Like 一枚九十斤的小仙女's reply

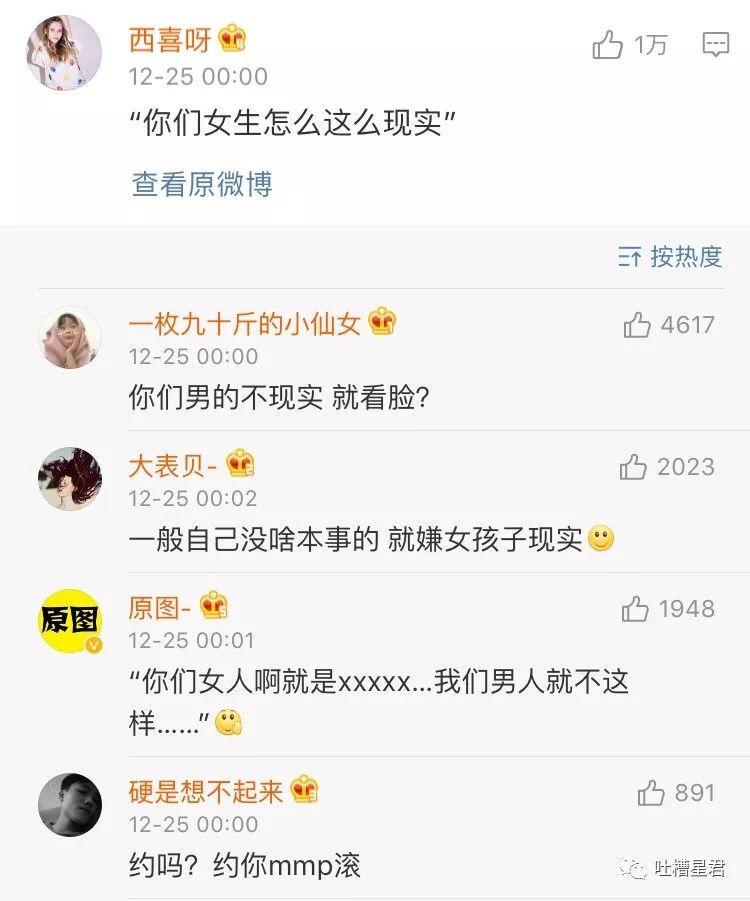[x=637, y=325]
